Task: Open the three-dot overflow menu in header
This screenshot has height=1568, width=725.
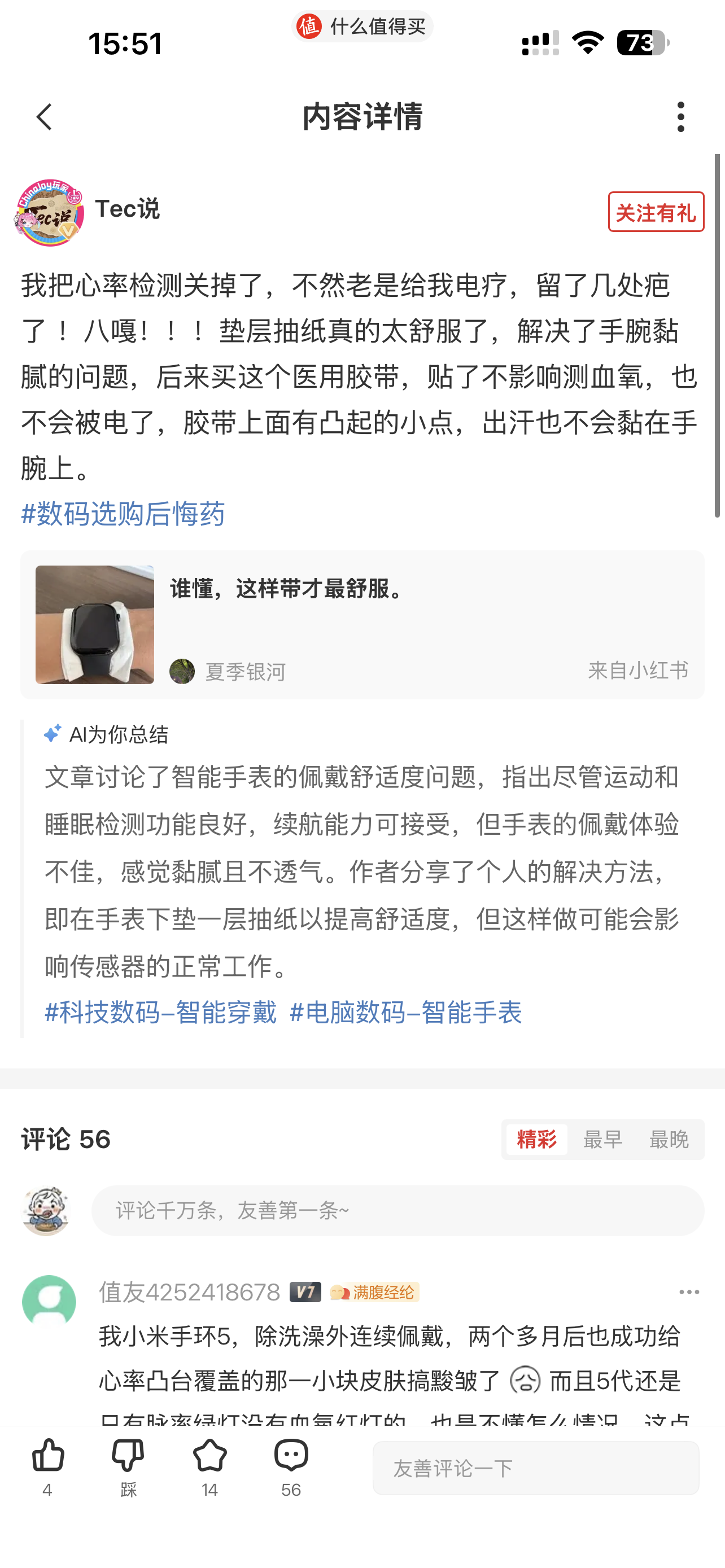Action: pyautogui.click(x=680, y=117)
